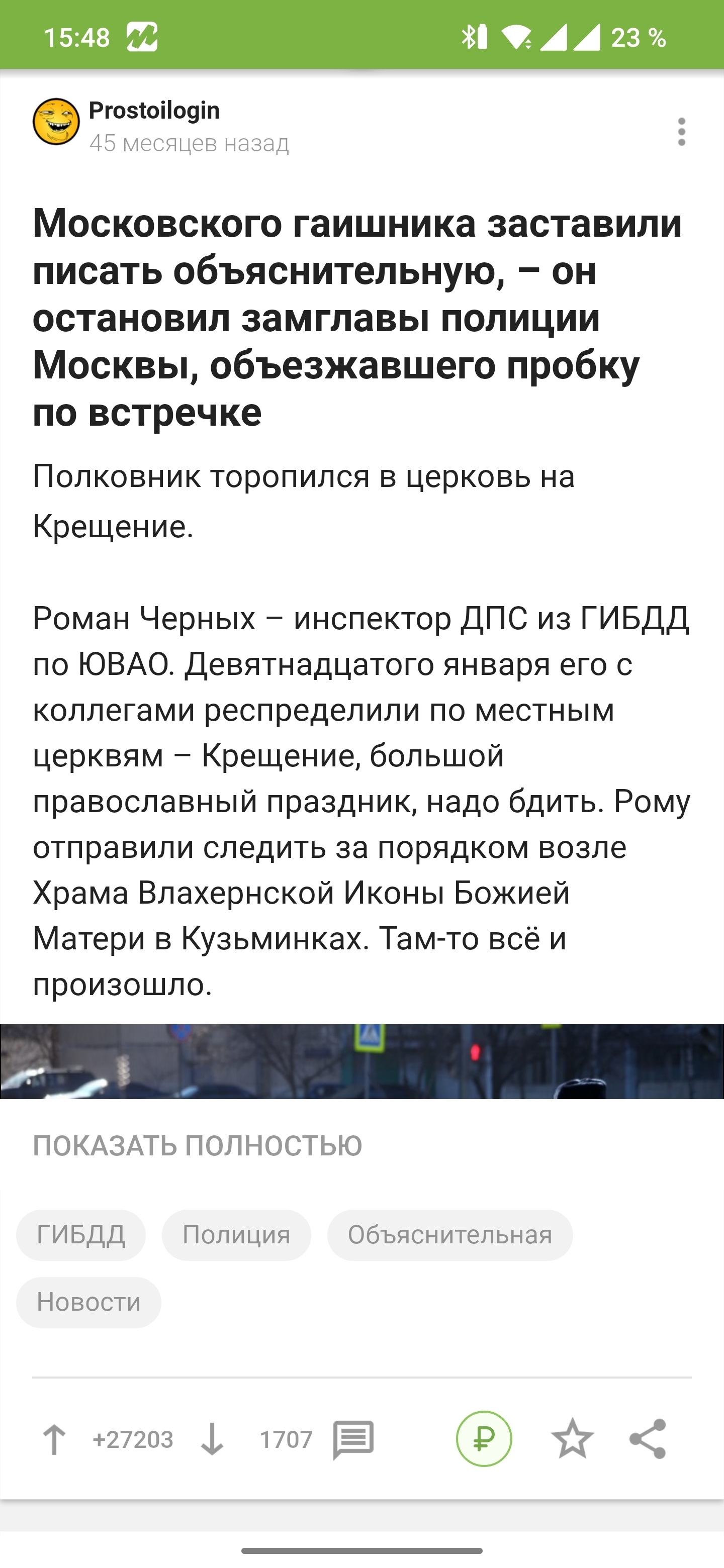
Task: Select the ГИБДД tag
Action: pos(81,1234)
